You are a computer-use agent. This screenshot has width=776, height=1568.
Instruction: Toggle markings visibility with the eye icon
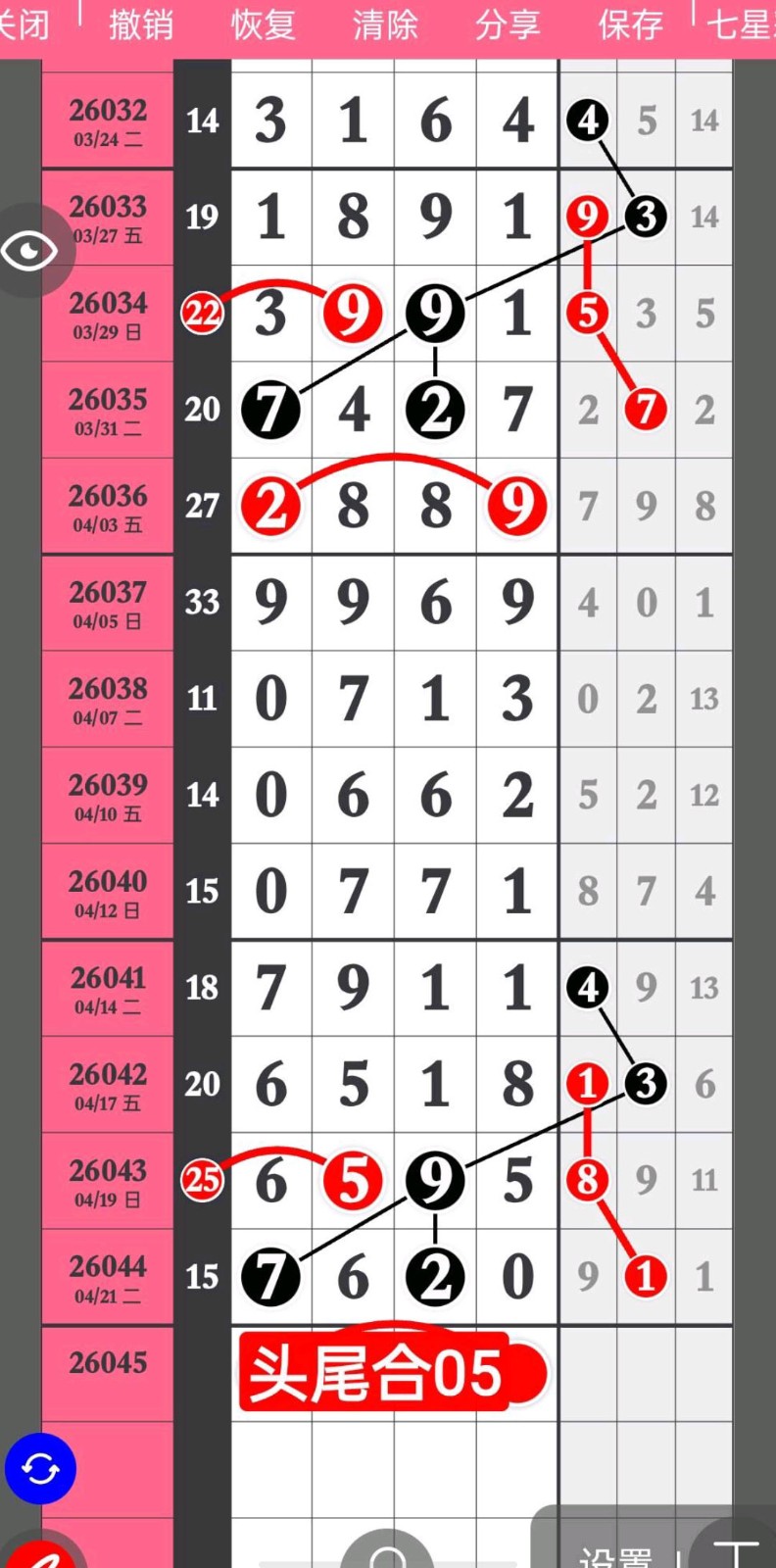click(x=29, y=251)
